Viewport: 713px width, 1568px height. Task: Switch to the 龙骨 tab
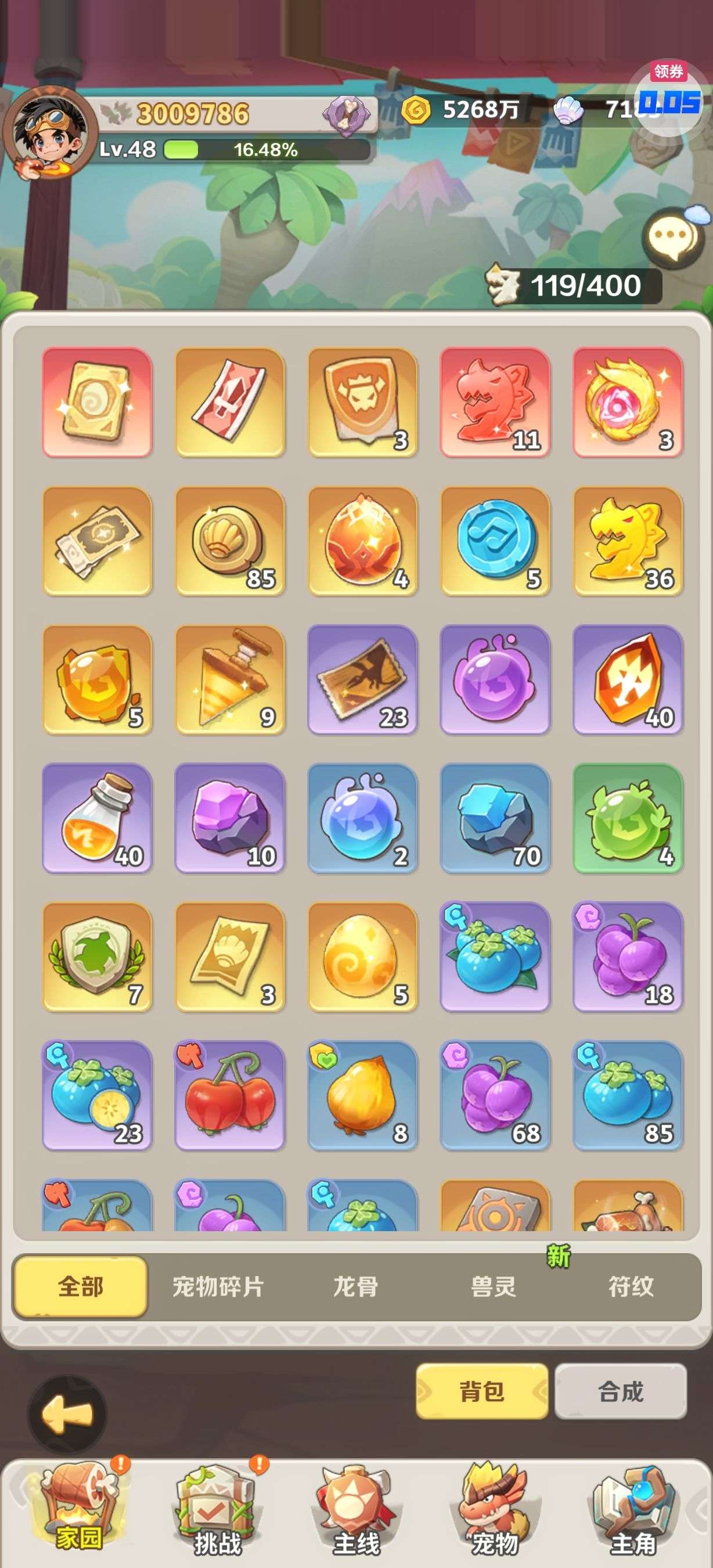click(356, 1287)
